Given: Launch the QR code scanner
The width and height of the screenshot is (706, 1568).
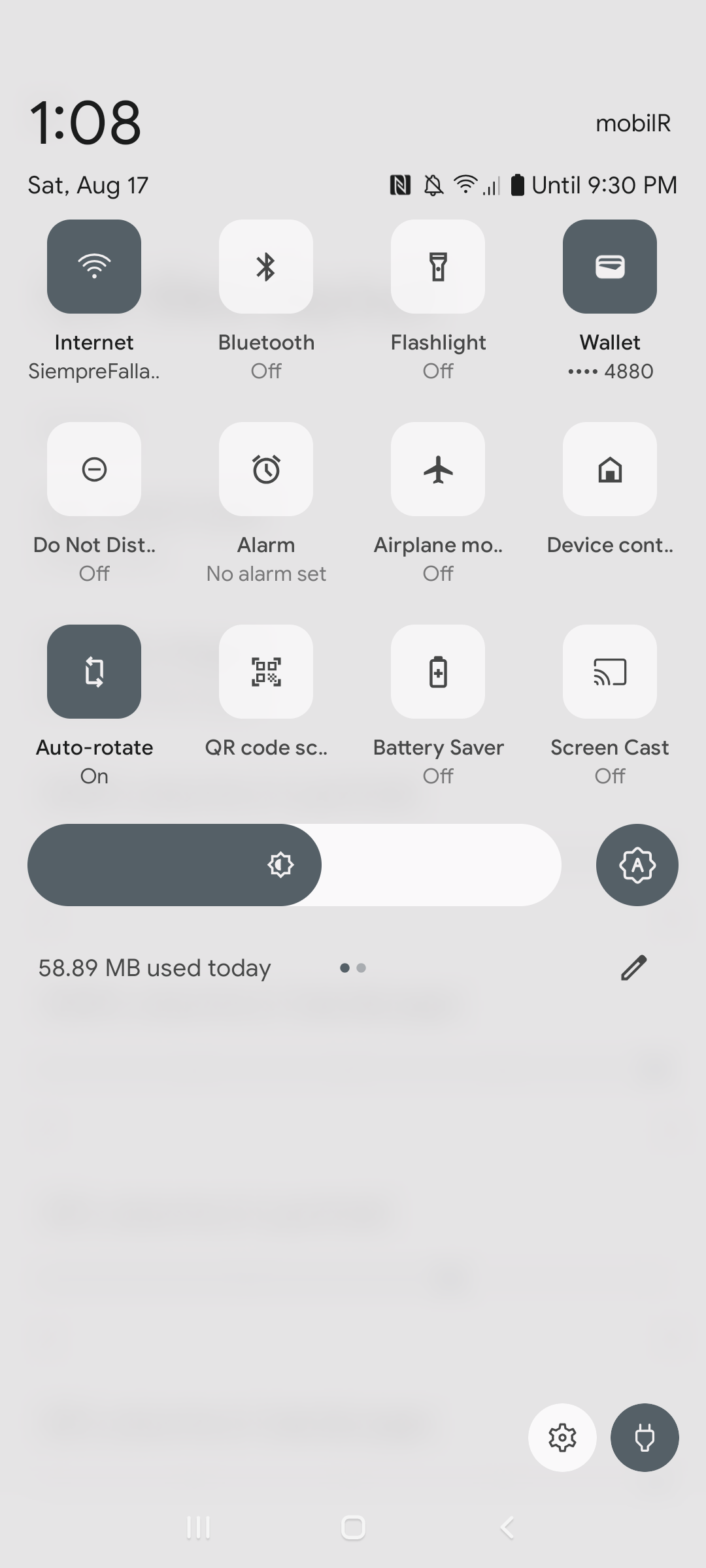Looking at the screenshot, I should [x=266, y=672].
